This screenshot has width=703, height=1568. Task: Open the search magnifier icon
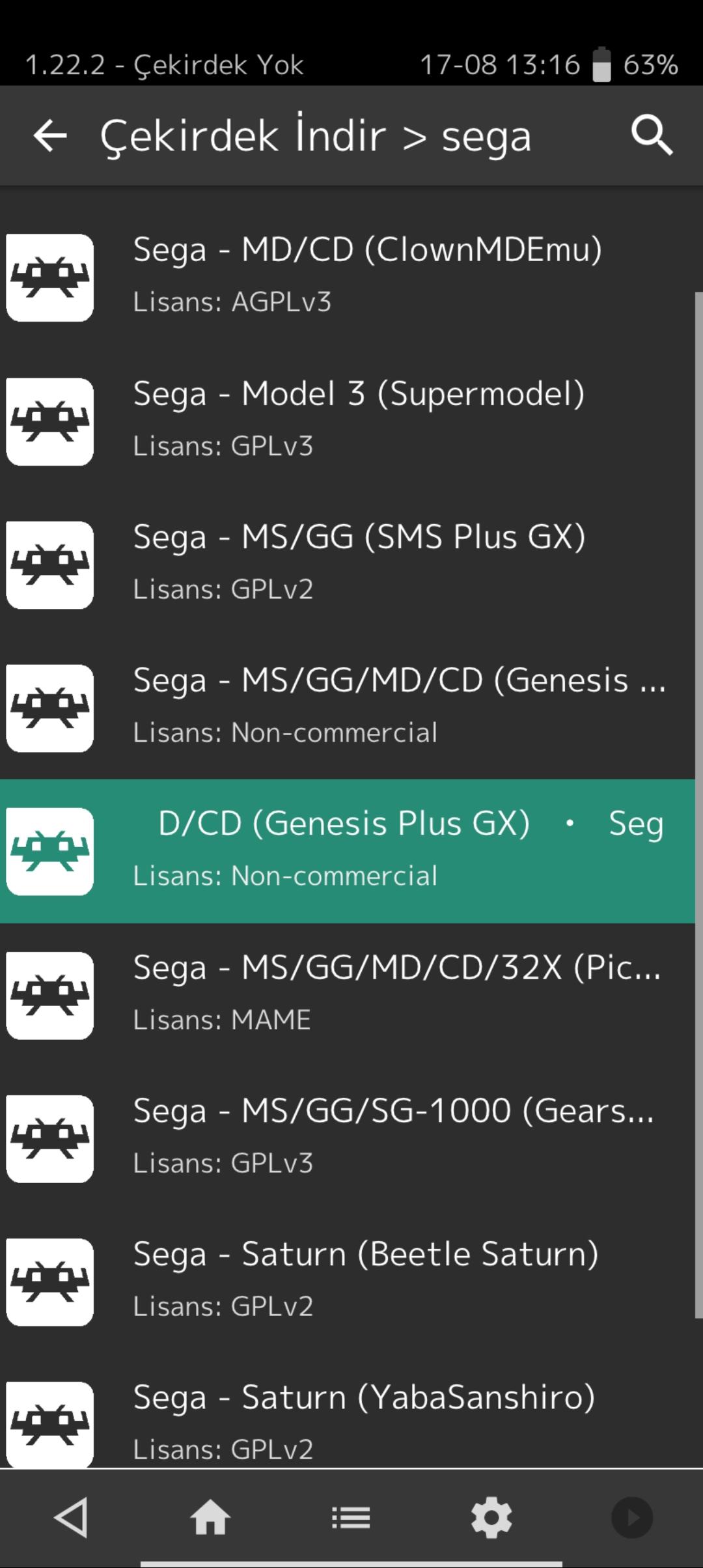[x=652, y=135]
